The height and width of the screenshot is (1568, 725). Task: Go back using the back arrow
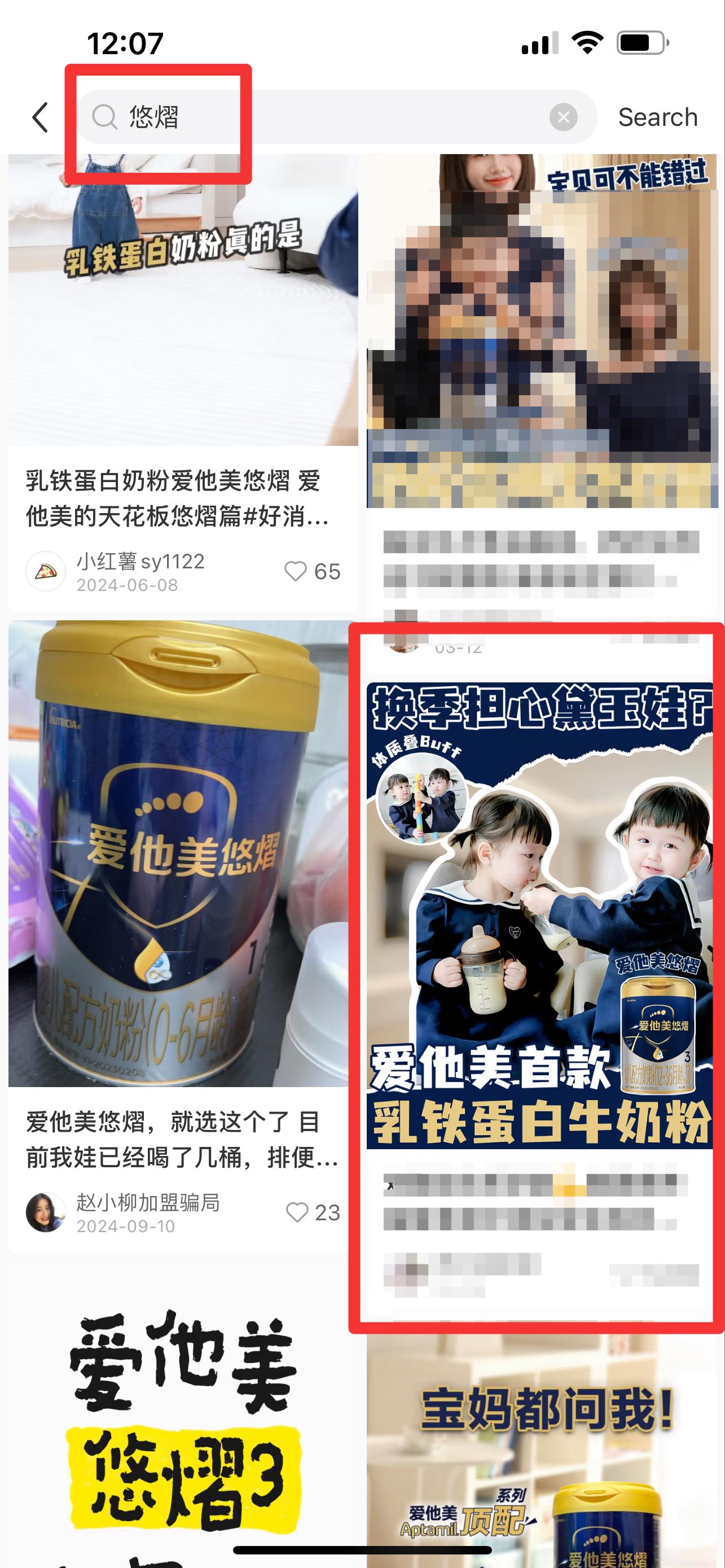click(x=40, y=117)
